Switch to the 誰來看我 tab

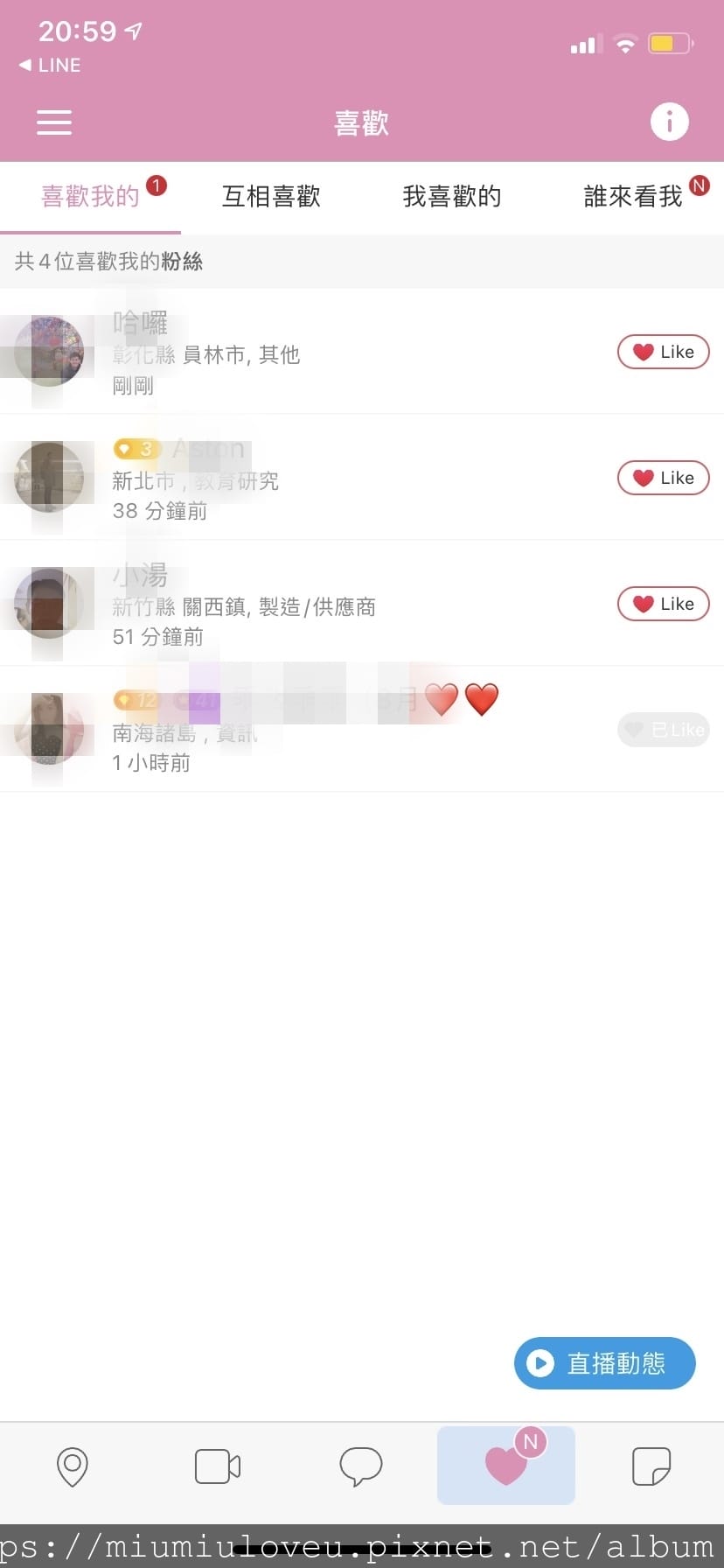[x=632, y=197]
